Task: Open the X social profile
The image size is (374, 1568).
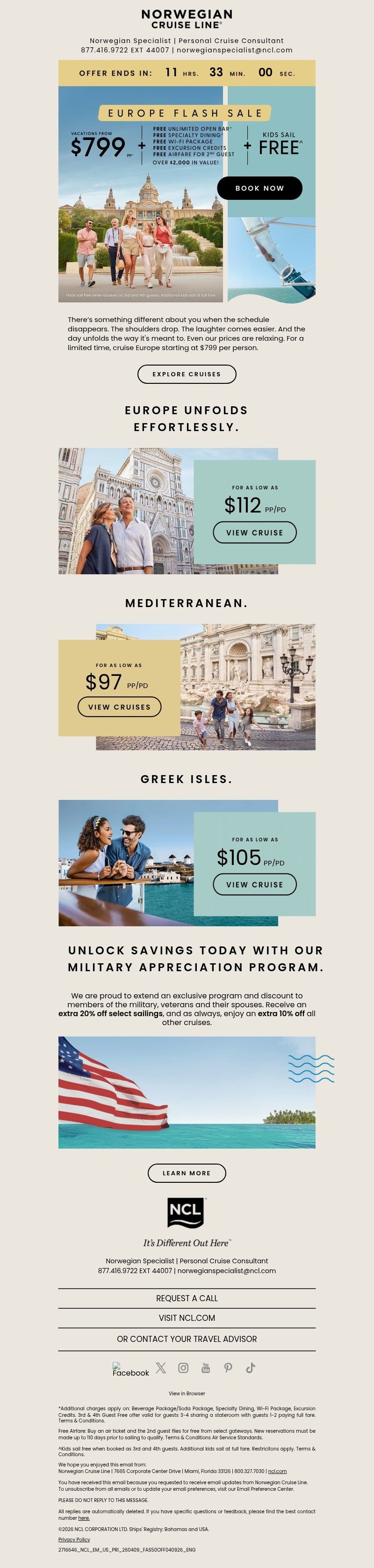Action: point(160,1368)
